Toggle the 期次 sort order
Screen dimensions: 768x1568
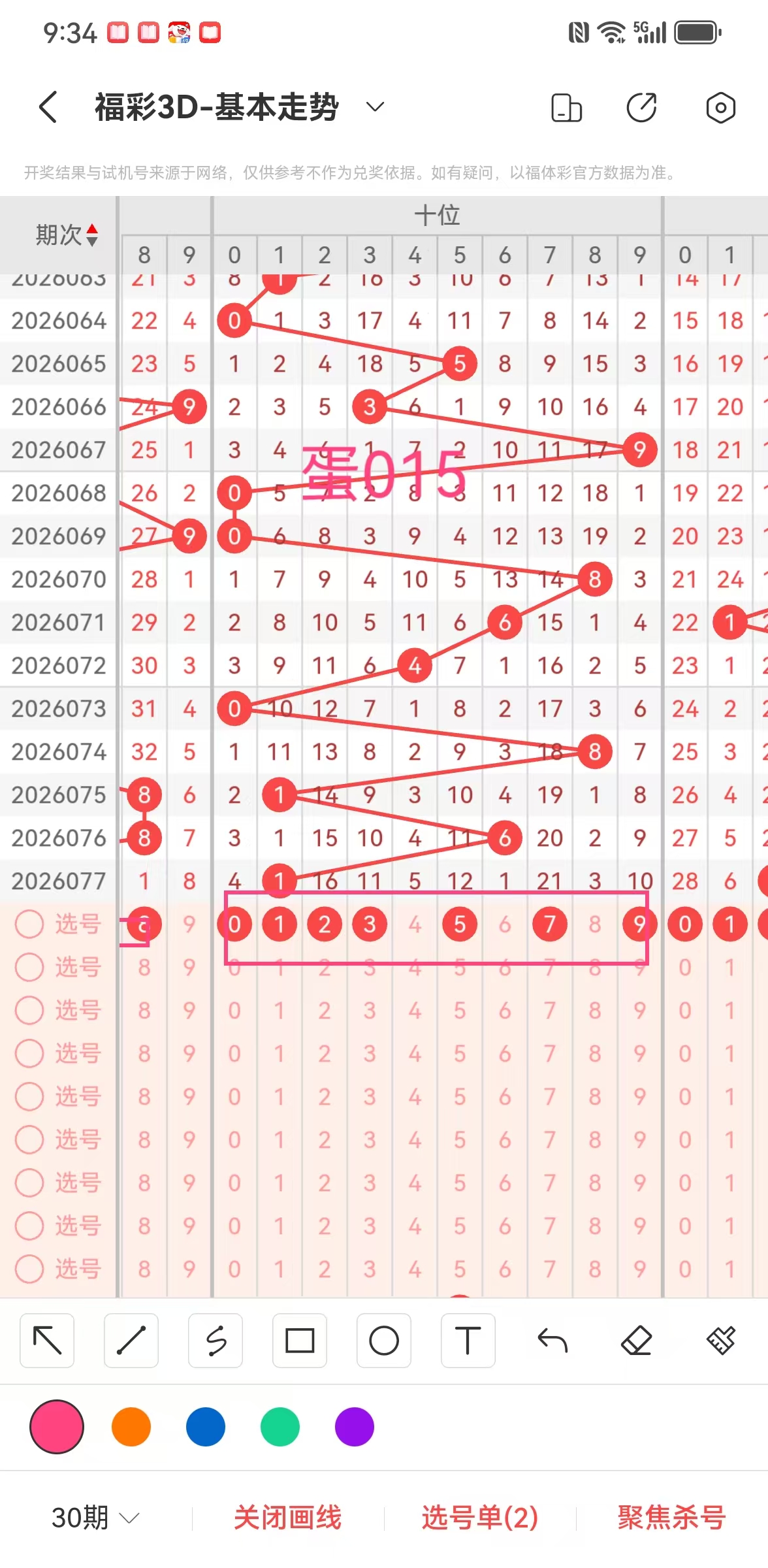(67, 235)
